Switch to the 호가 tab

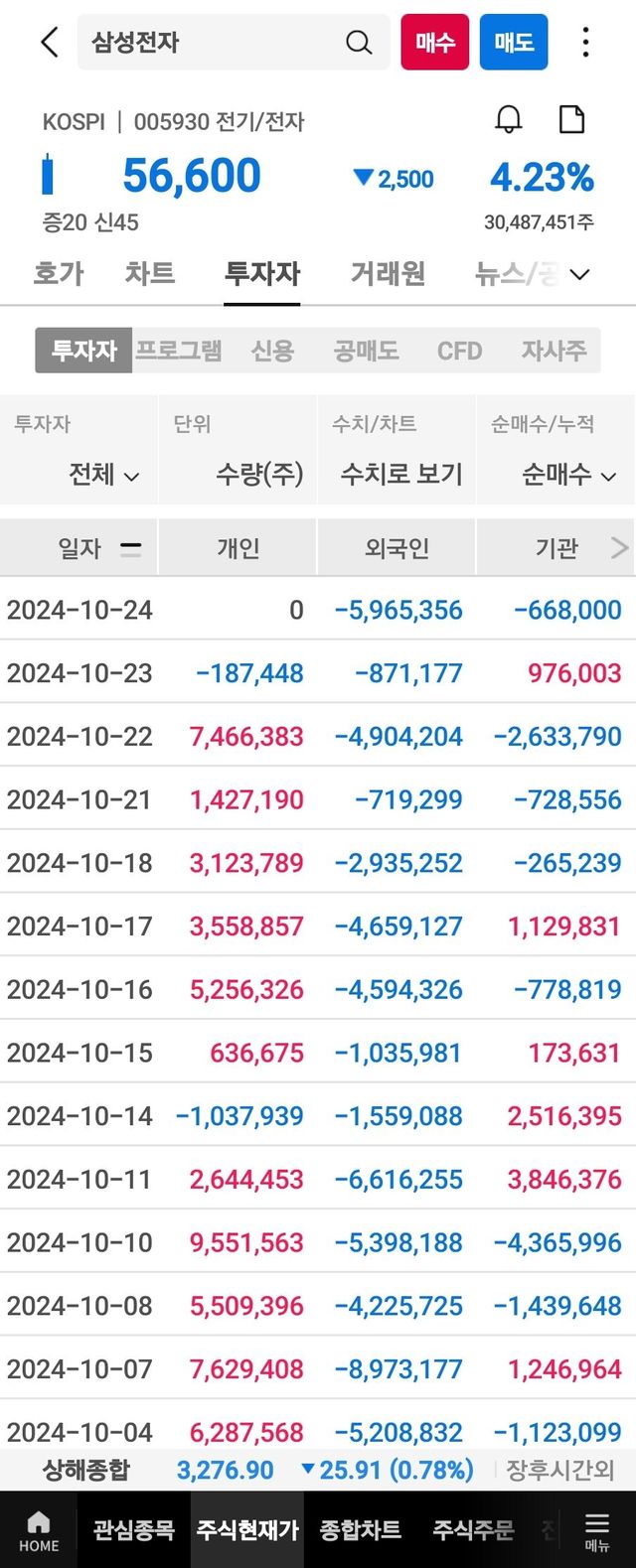[59, 273]
